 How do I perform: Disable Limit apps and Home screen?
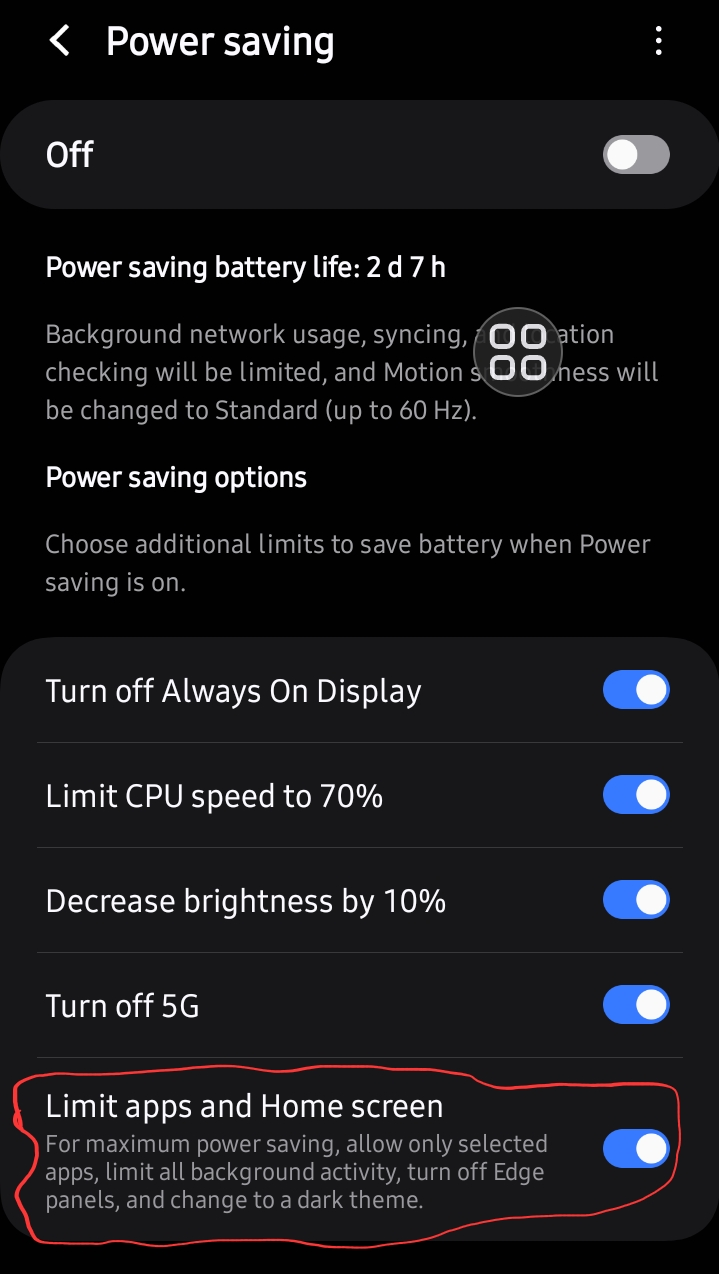636,1148
